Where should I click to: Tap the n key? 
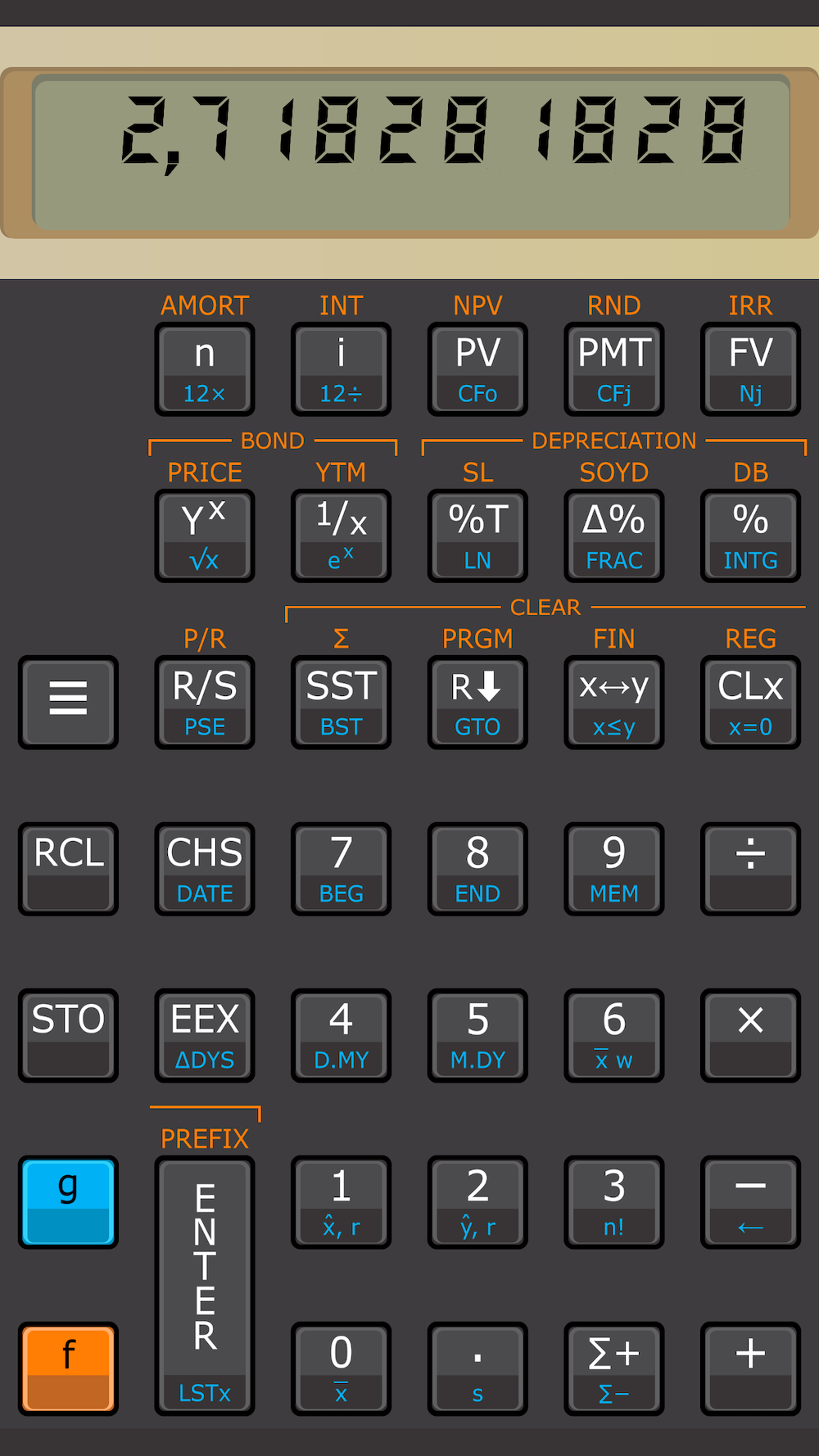coord(205,369)
